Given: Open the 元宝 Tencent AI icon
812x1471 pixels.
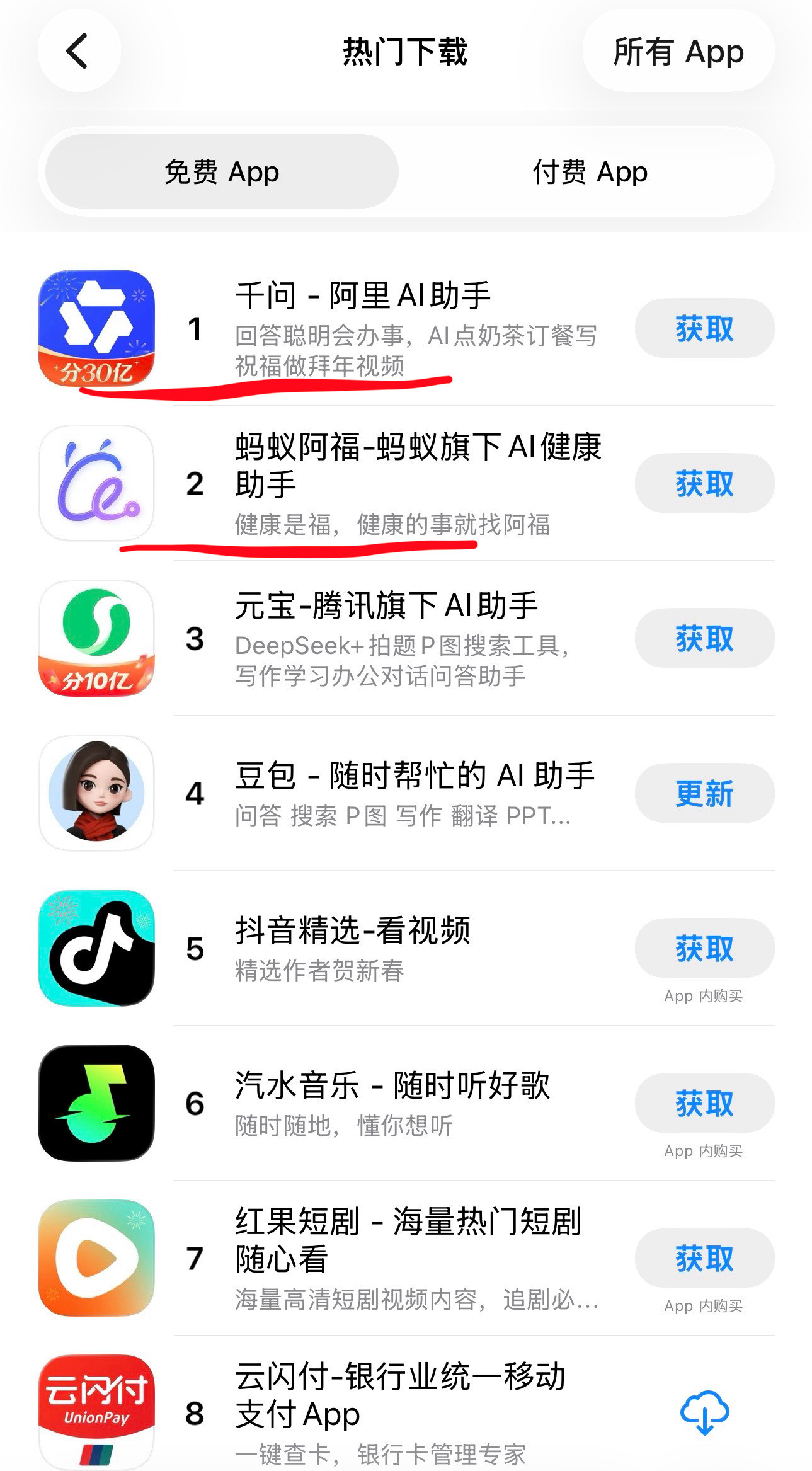Looking at the screenshot, I should click(94, 638).
